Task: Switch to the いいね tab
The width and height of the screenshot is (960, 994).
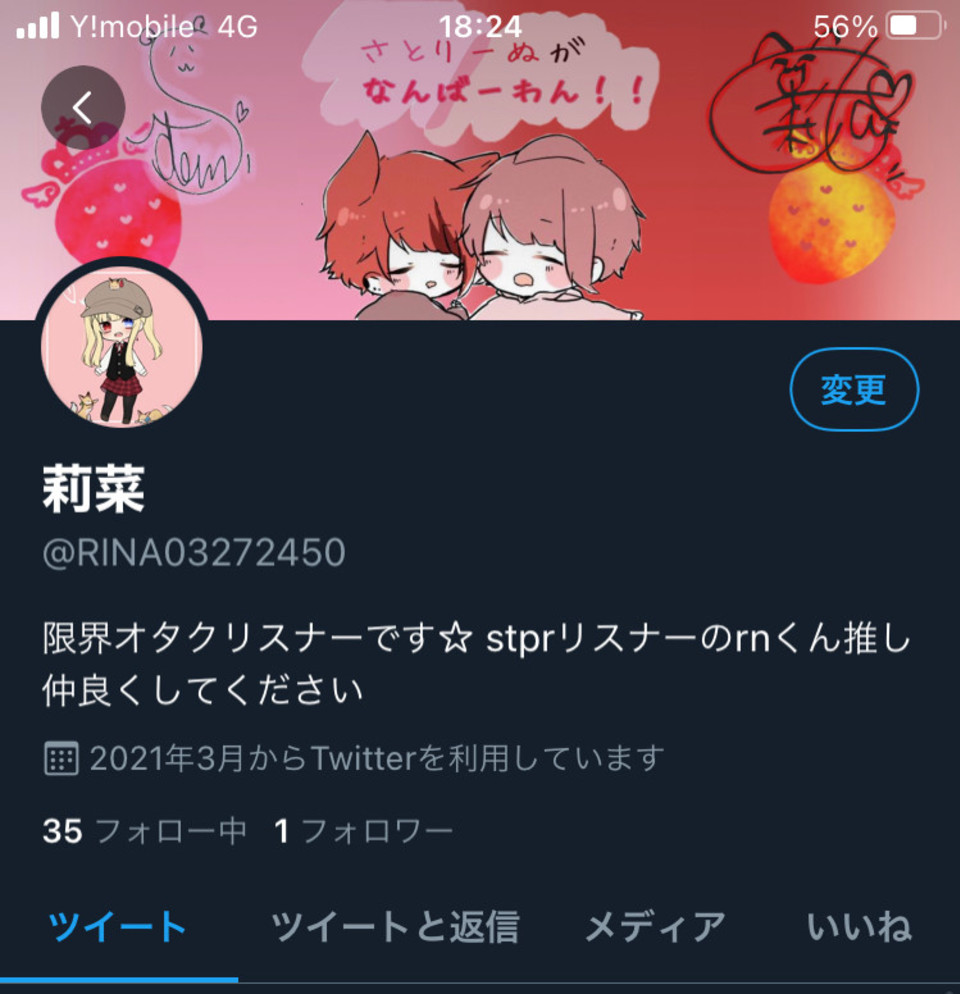Action: click(859, 927)
